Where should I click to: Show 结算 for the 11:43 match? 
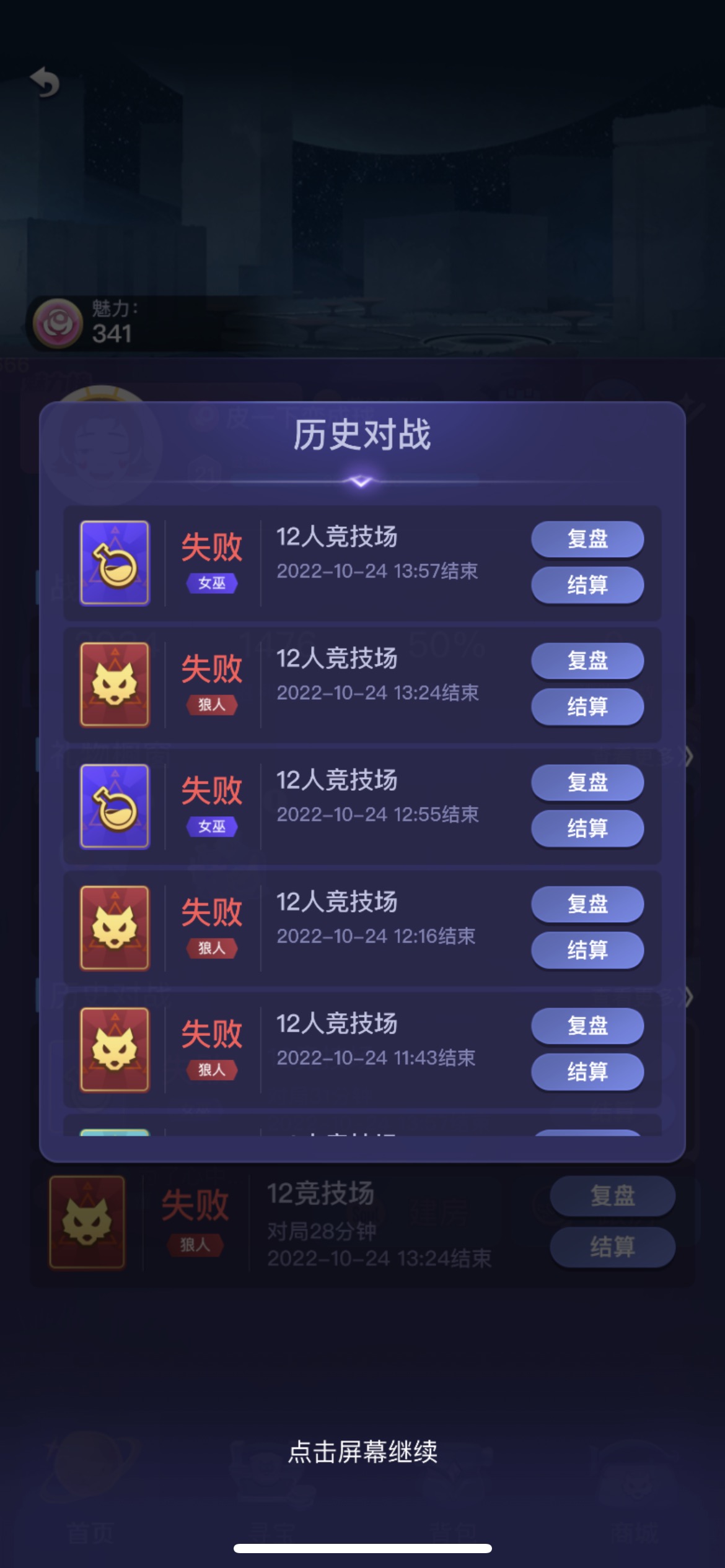click(x=587, y=1072)
